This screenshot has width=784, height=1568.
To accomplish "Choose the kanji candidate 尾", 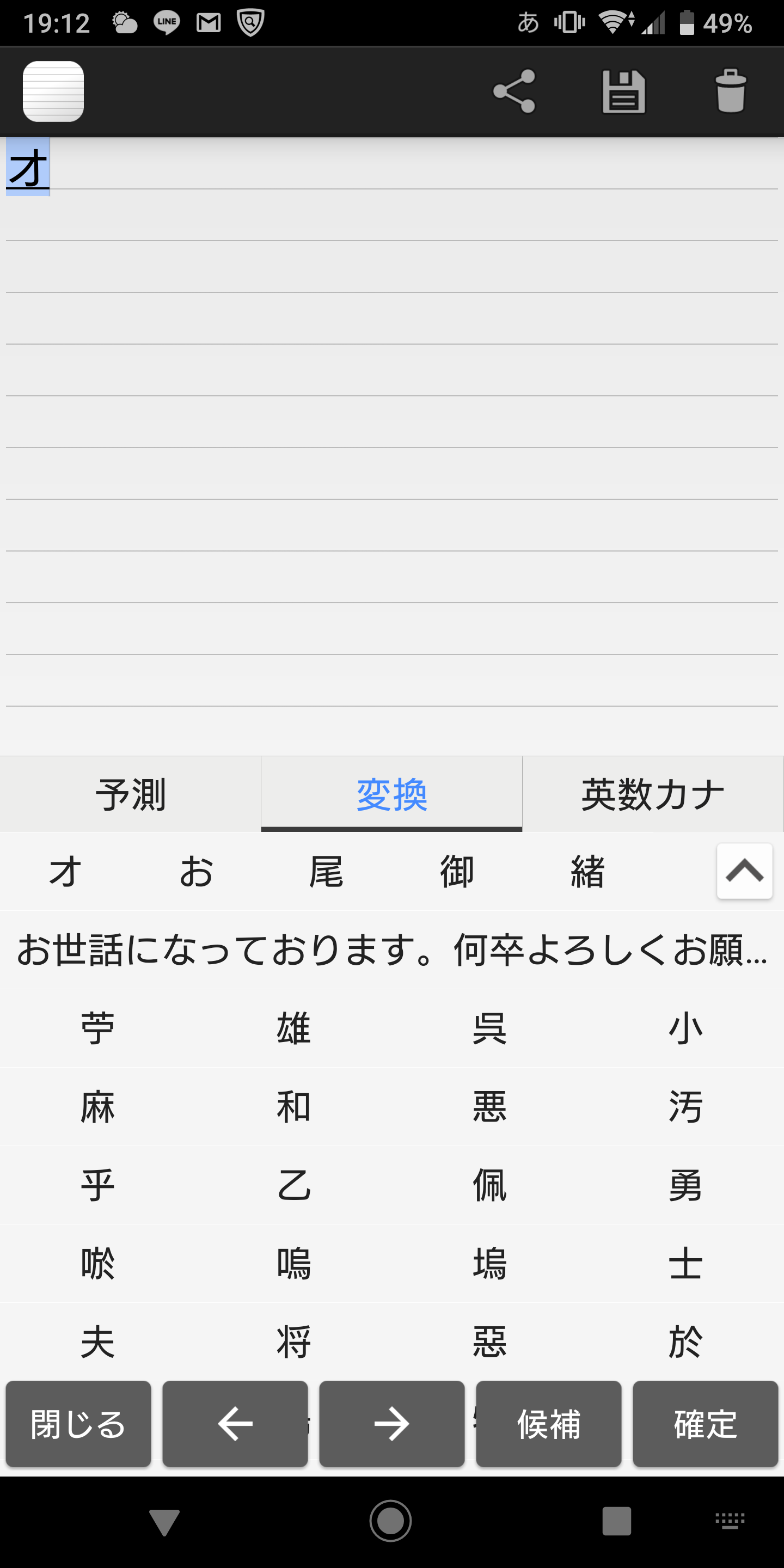I will tap(326, 872).
